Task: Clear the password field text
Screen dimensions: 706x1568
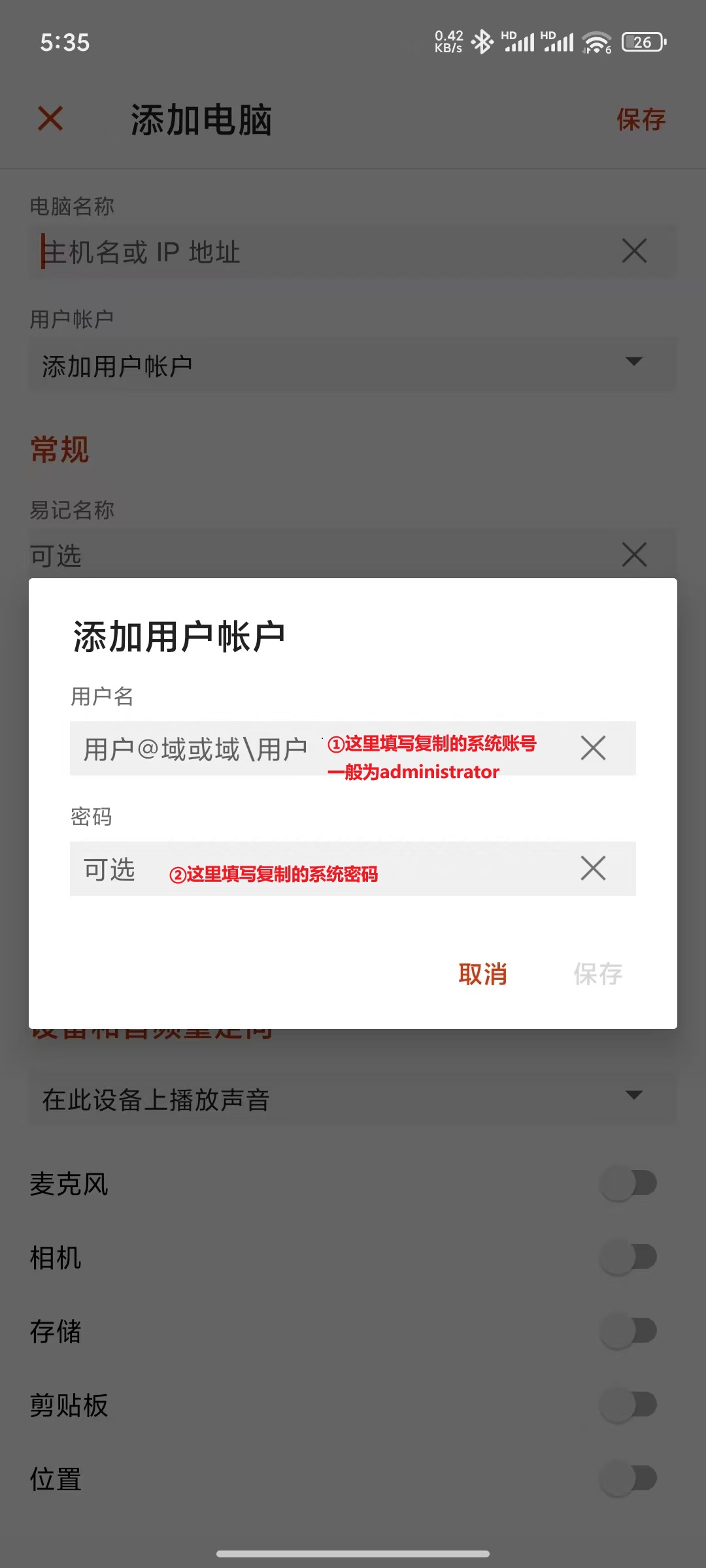Action: [593, 868]
